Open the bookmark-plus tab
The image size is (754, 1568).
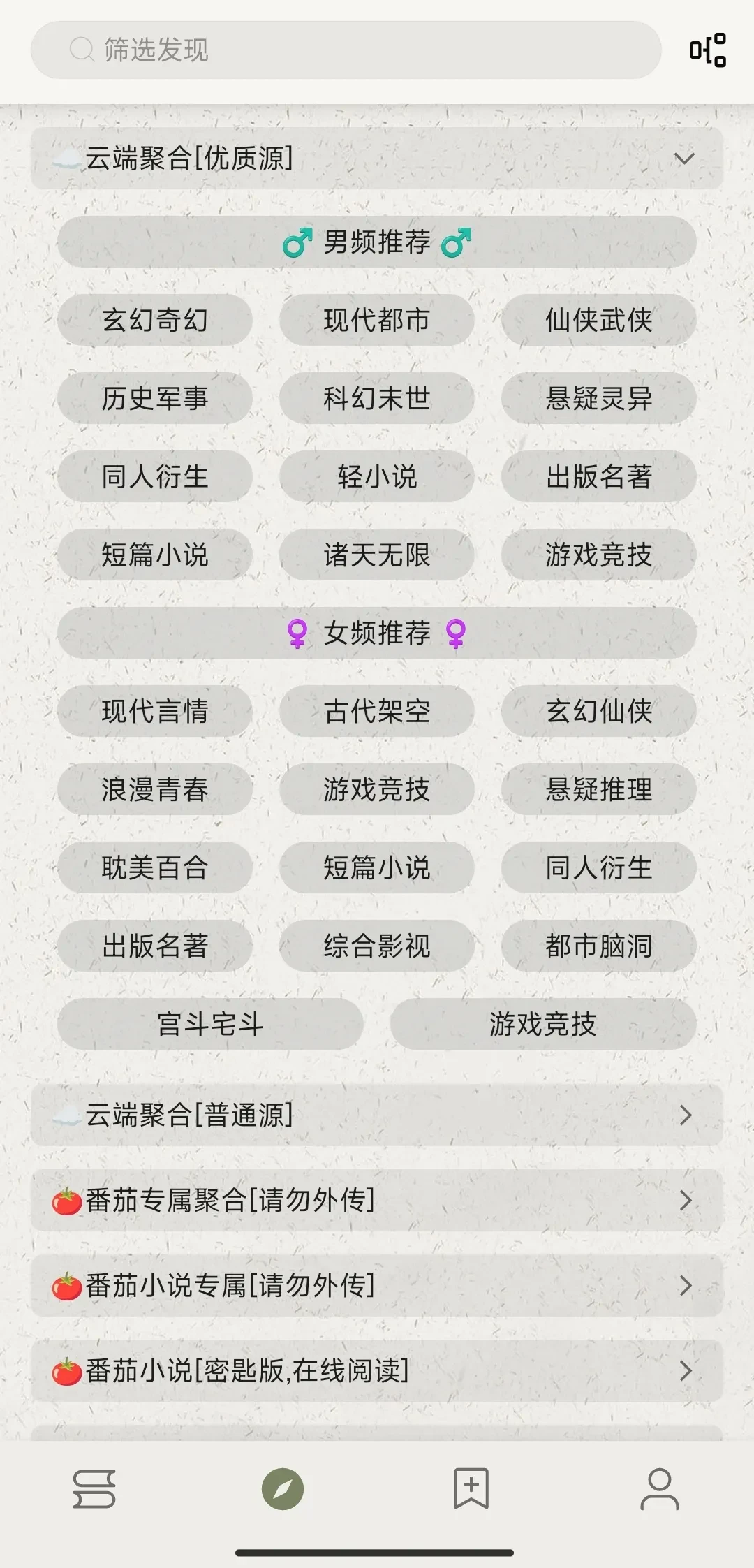tap(471, 1488)
